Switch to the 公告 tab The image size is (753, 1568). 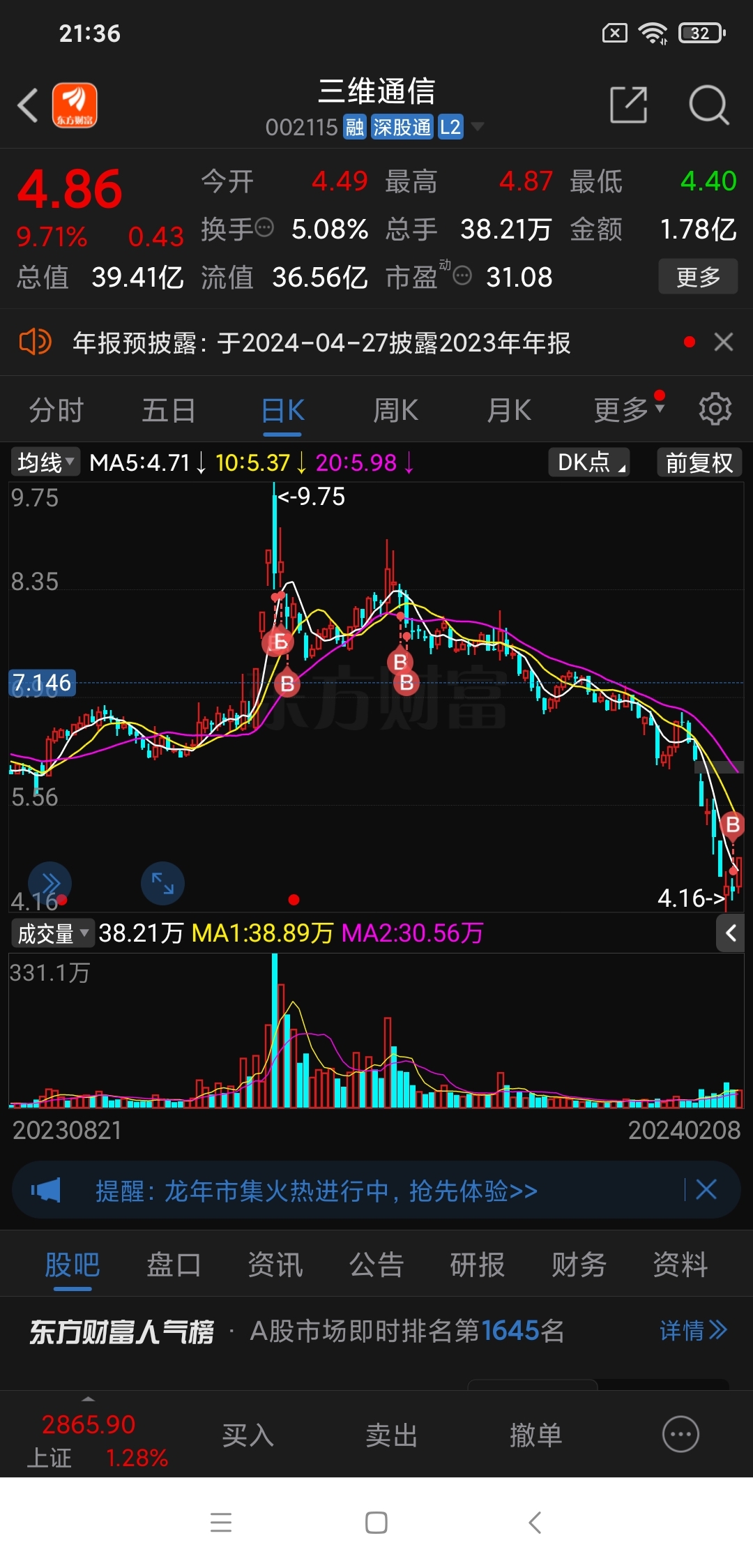(x=376, y=1265)
